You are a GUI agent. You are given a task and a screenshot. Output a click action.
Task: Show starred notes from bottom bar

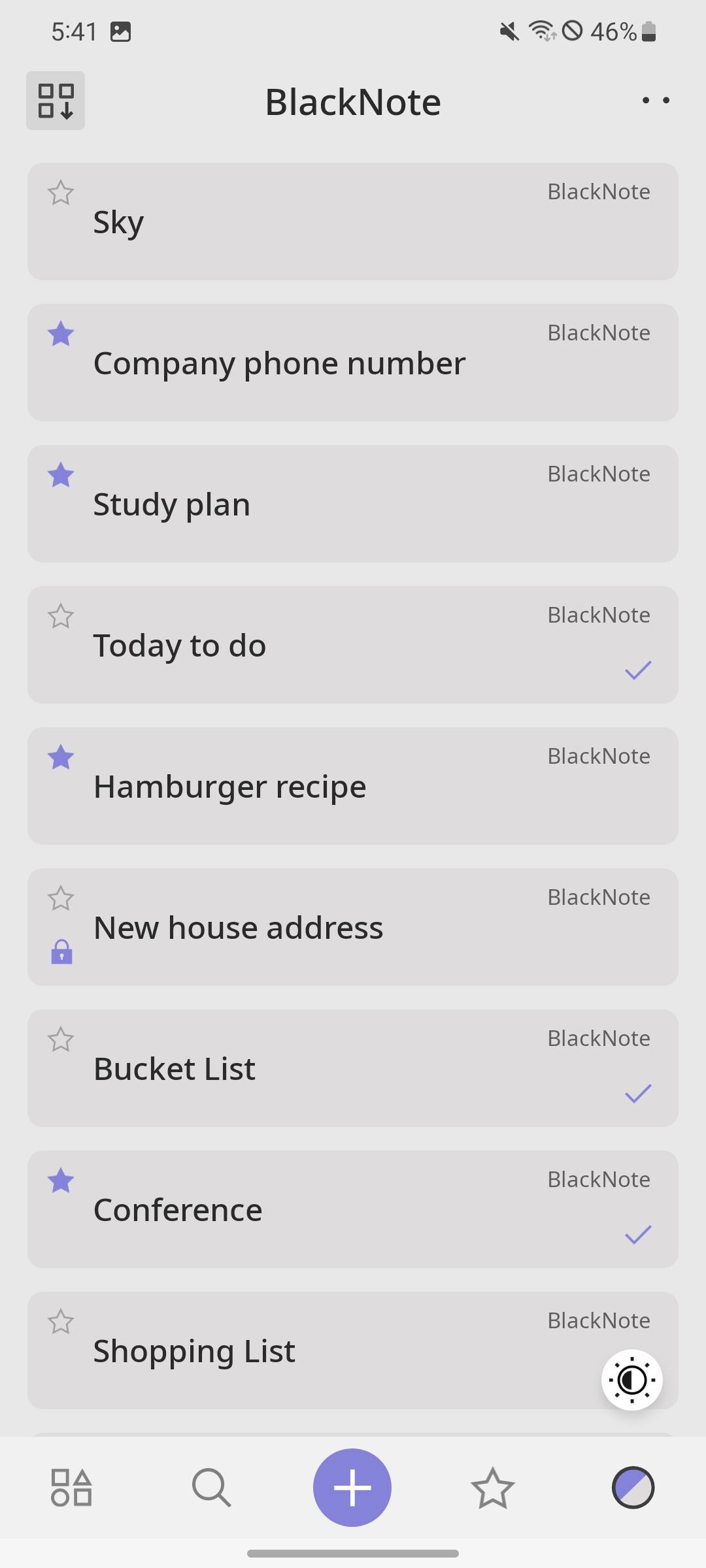(493, 1488)
